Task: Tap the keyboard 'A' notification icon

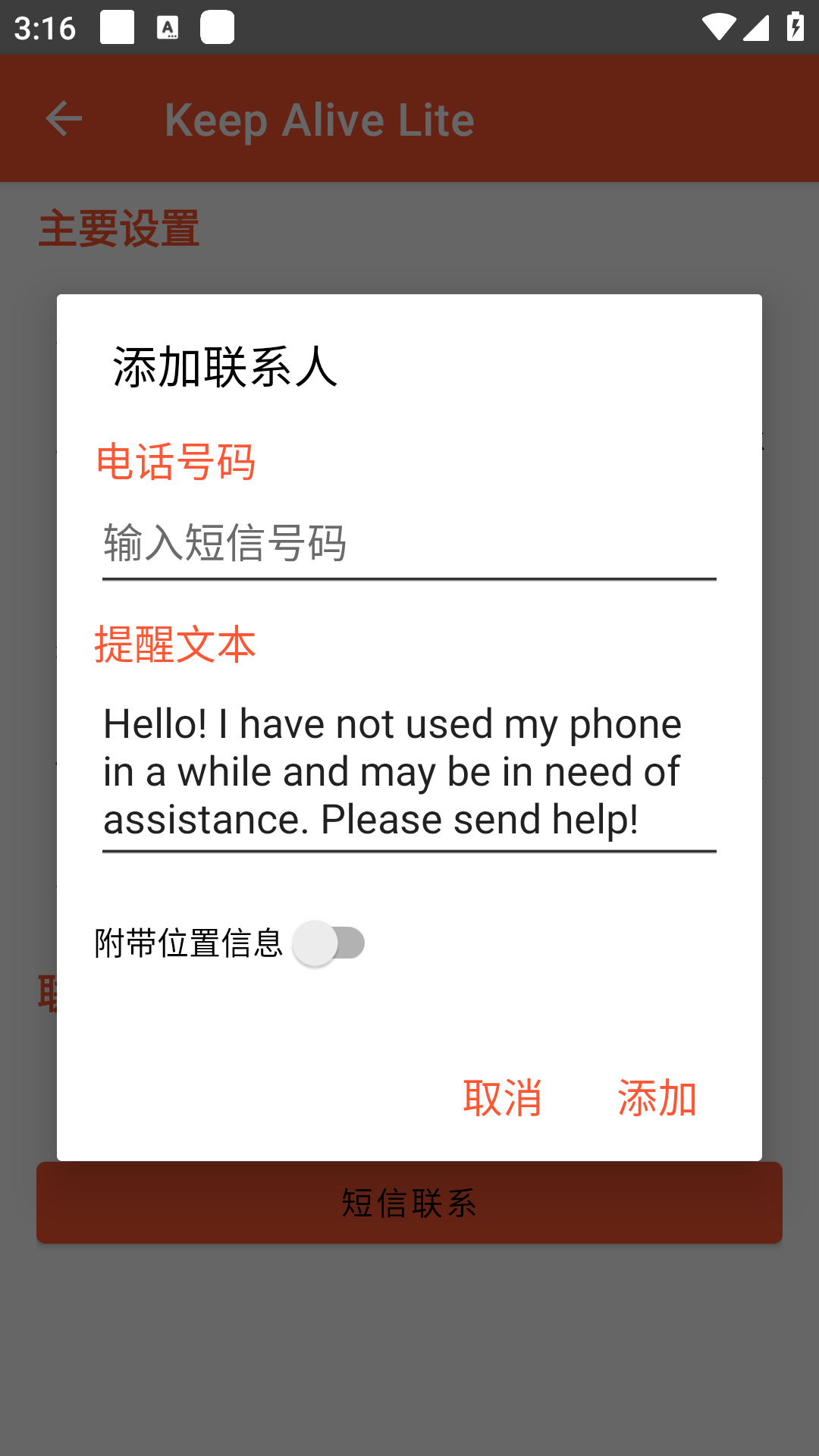Action: [168, 28]
